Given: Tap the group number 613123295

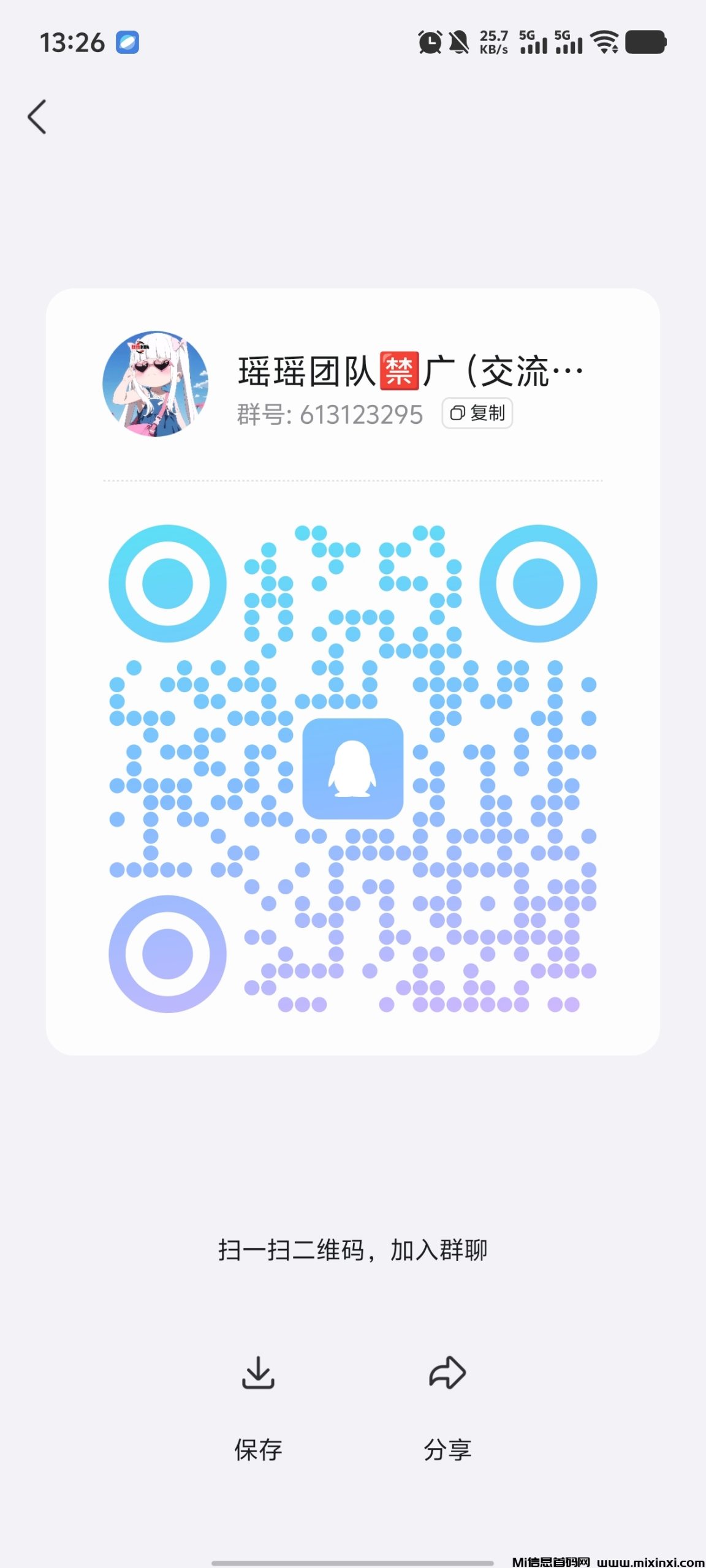Looking at the screenshot, I should [362, 413].
